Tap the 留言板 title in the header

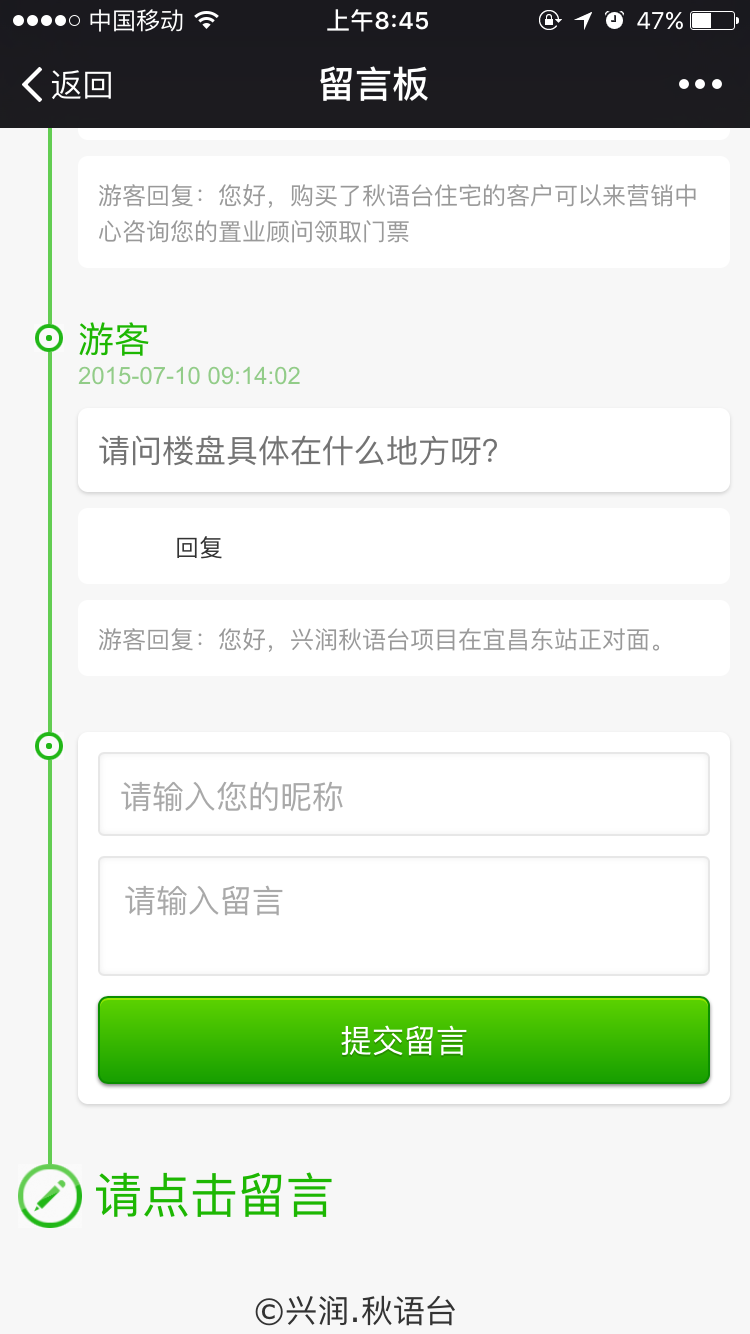coord(374,84)
